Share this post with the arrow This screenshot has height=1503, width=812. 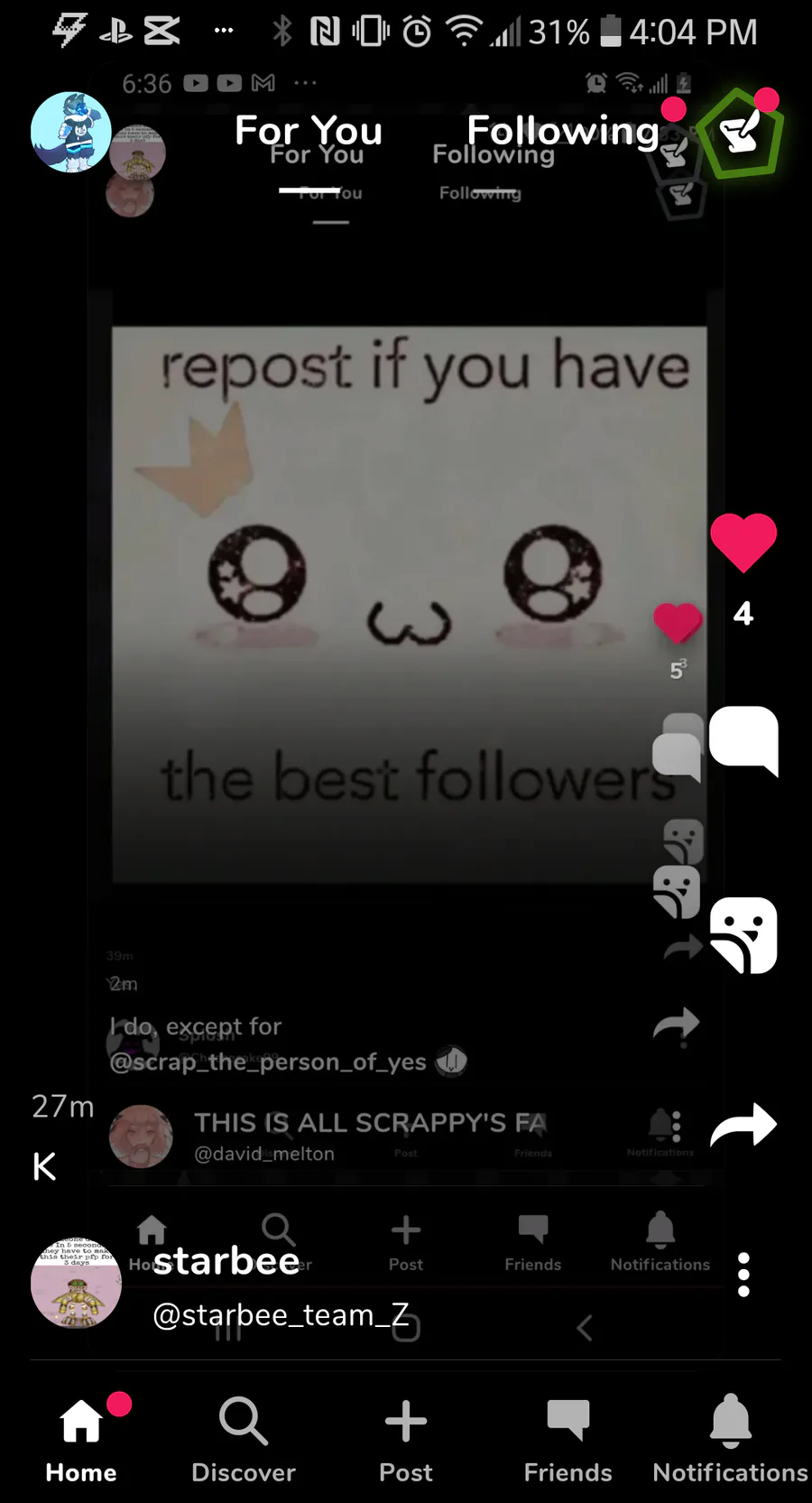(743, 1125)
